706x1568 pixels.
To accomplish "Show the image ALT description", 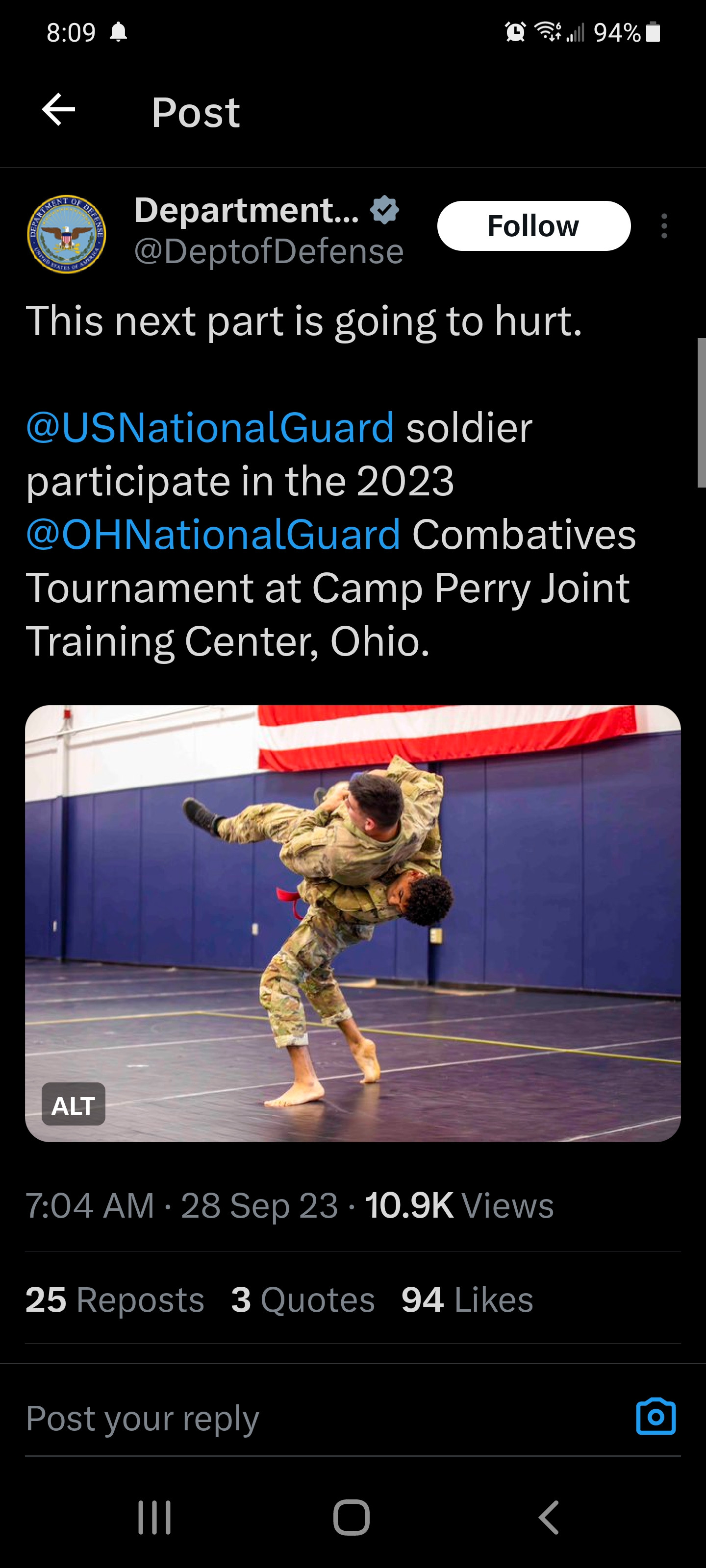I will (73, 1105).
